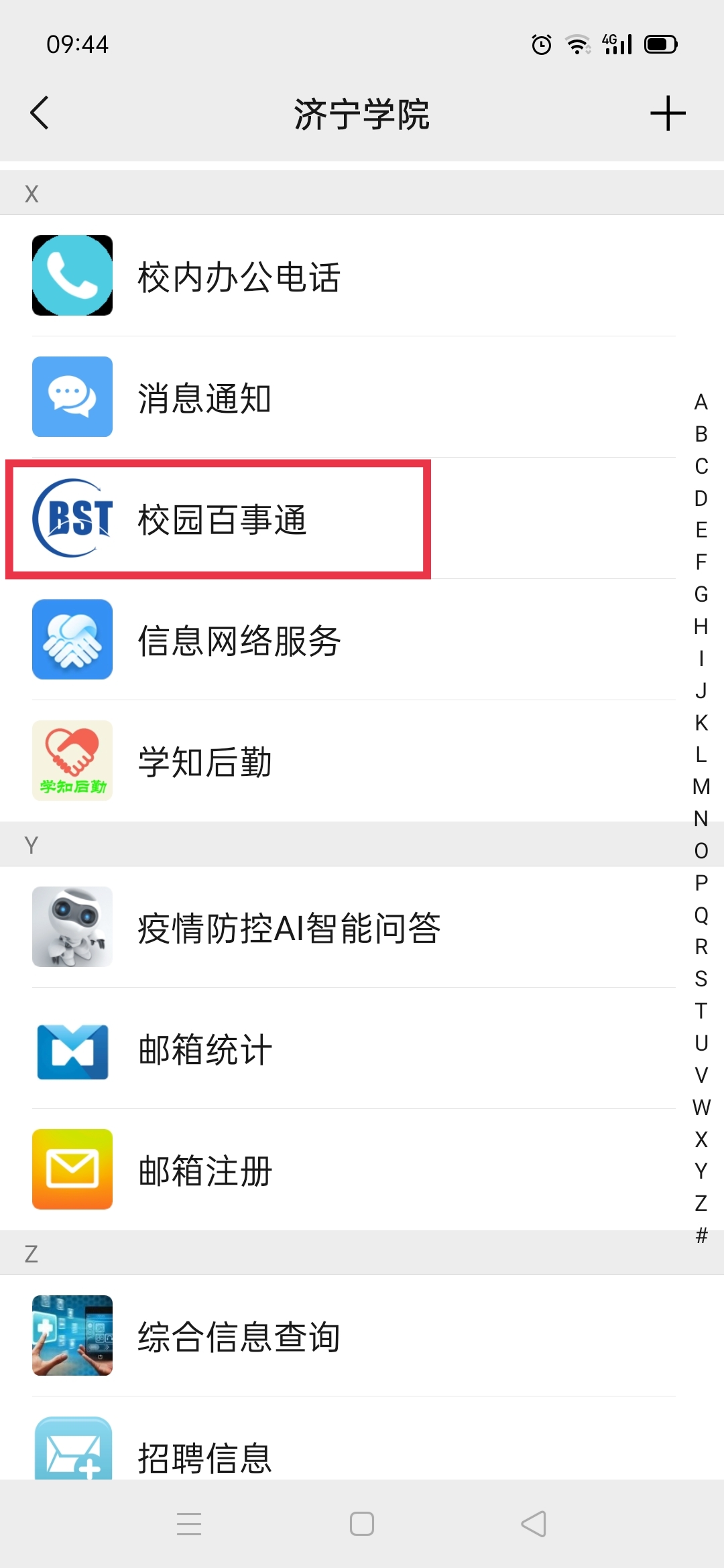Go back using the top-left arrow
This screenshot has width=724, height=1568.
40,113
